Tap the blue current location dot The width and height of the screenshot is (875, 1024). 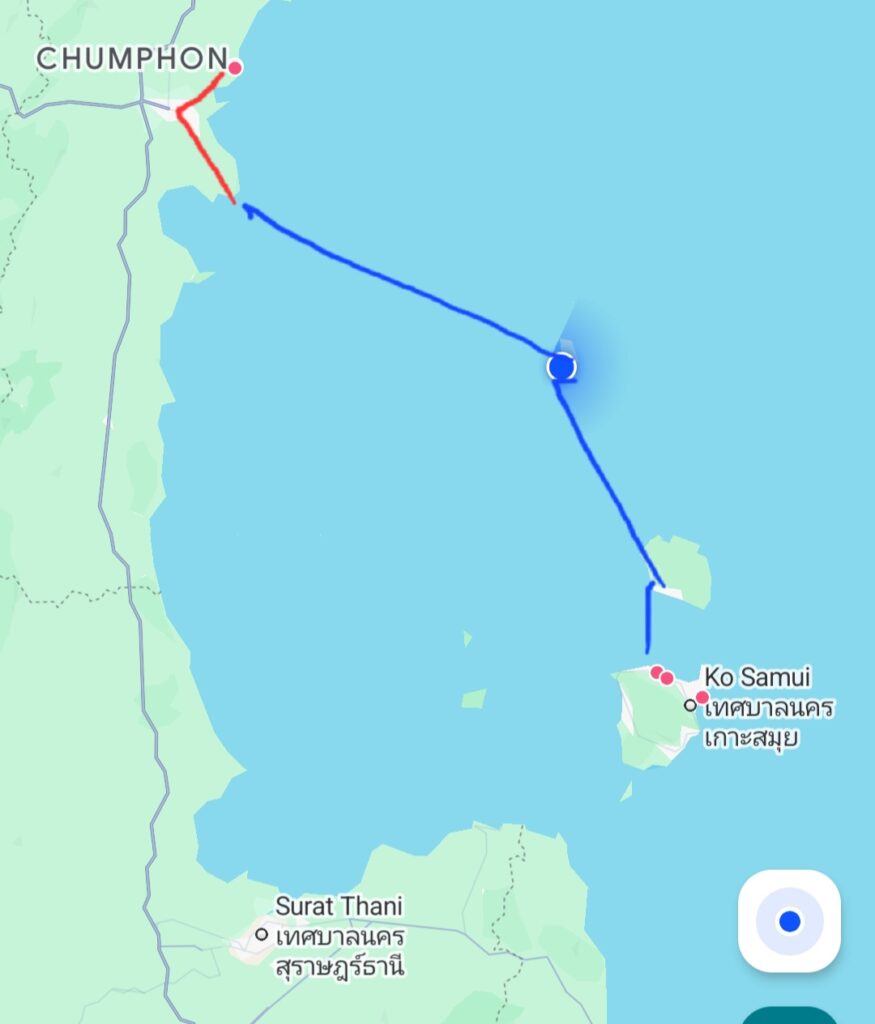point(562,367)
